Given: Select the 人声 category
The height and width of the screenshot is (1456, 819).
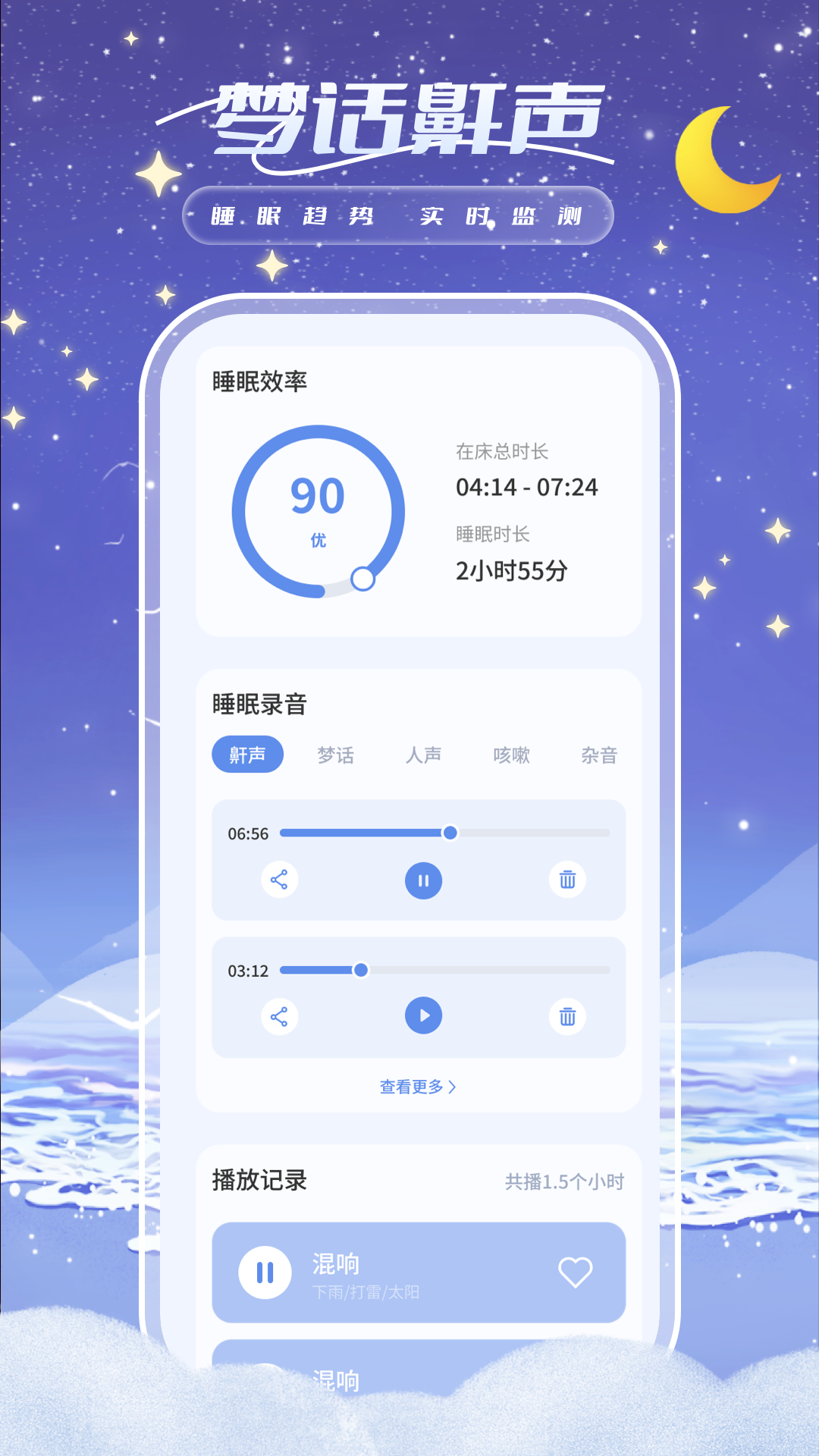Looking at the screenshot, I should click(x=424, y=755).
